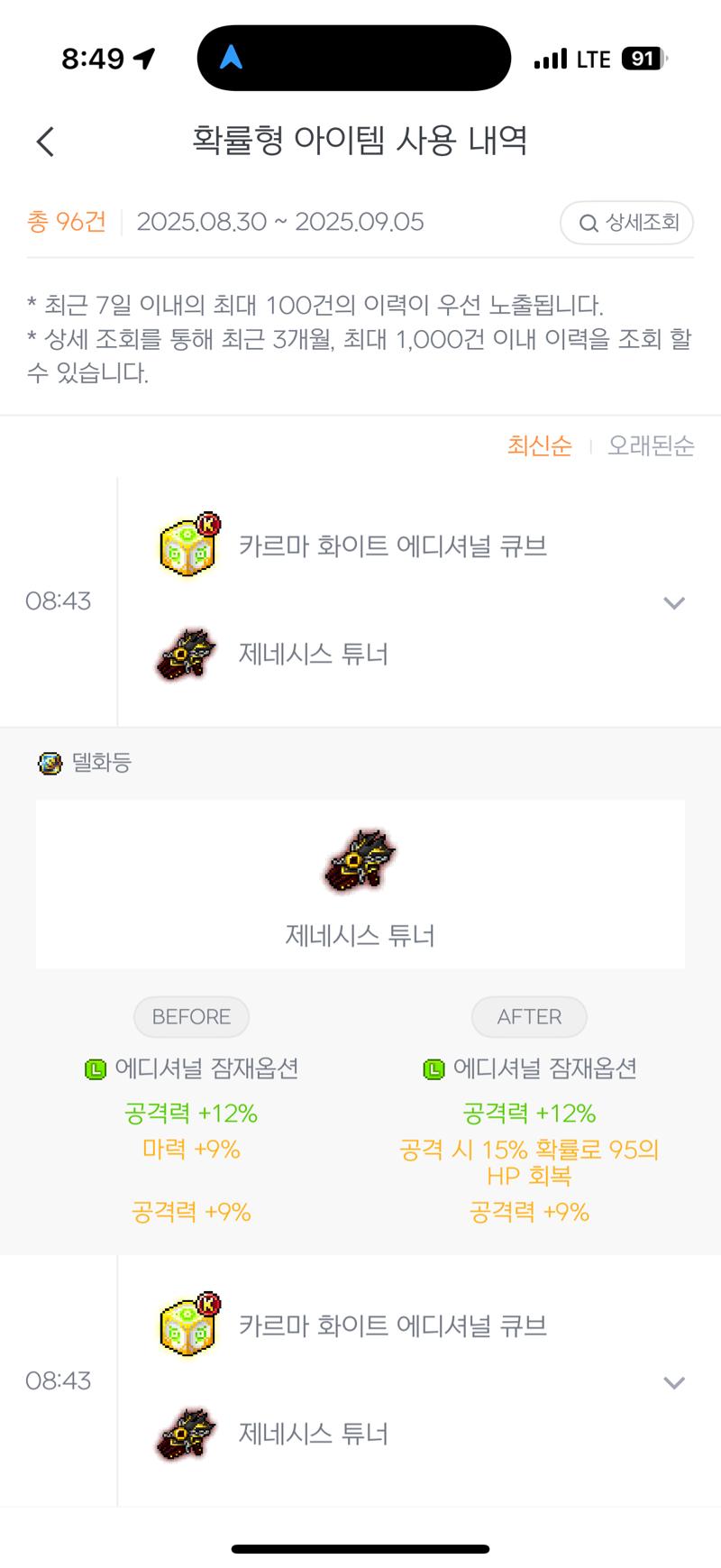This screenshot has height=1568, width=721.
Task: Open the 상세조회 detailed search
Action: pyautogui.click(x=626, y=223)
